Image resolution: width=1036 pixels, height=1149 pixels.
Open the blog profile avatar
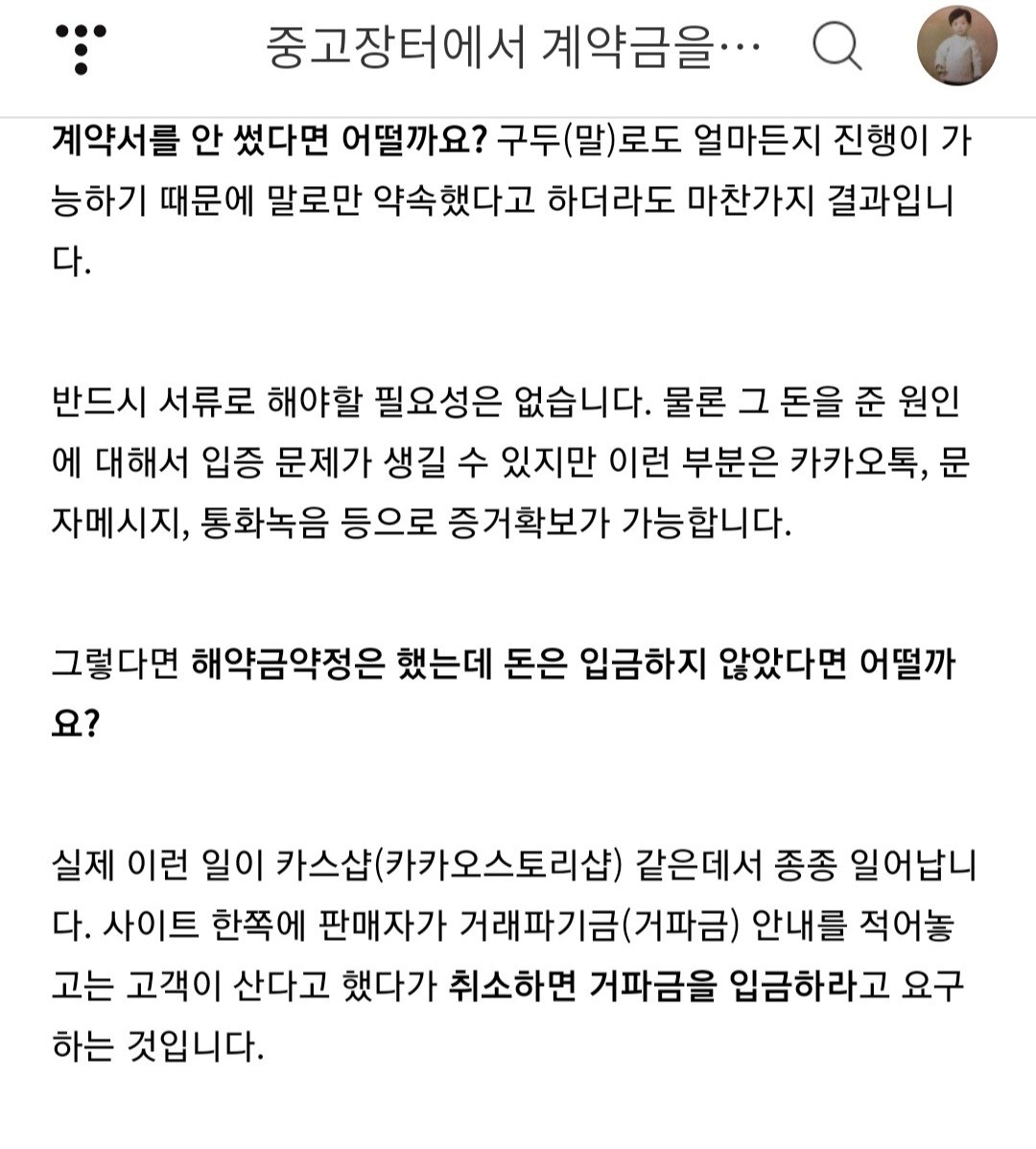tap(956, 47)
